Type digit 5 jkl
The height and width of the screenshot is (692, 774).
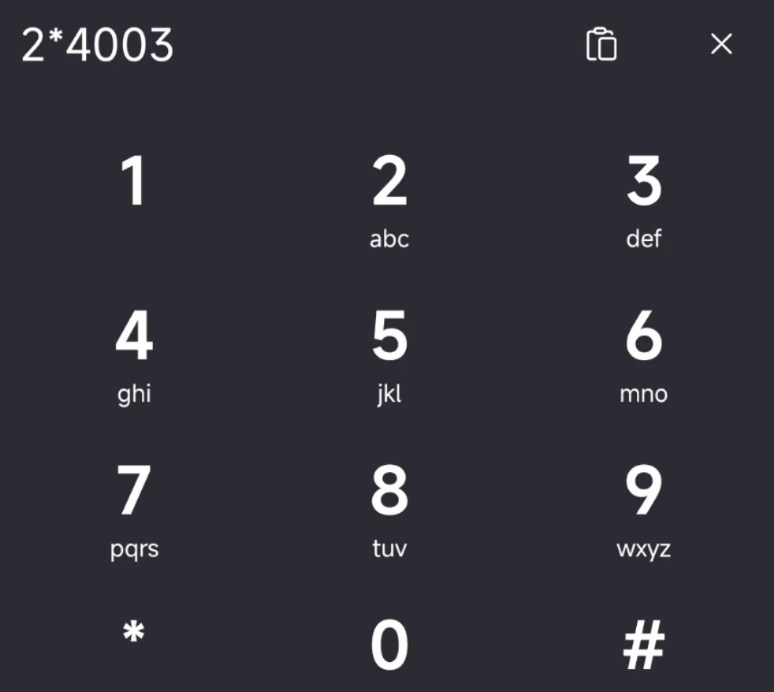(x=389, y=355)
